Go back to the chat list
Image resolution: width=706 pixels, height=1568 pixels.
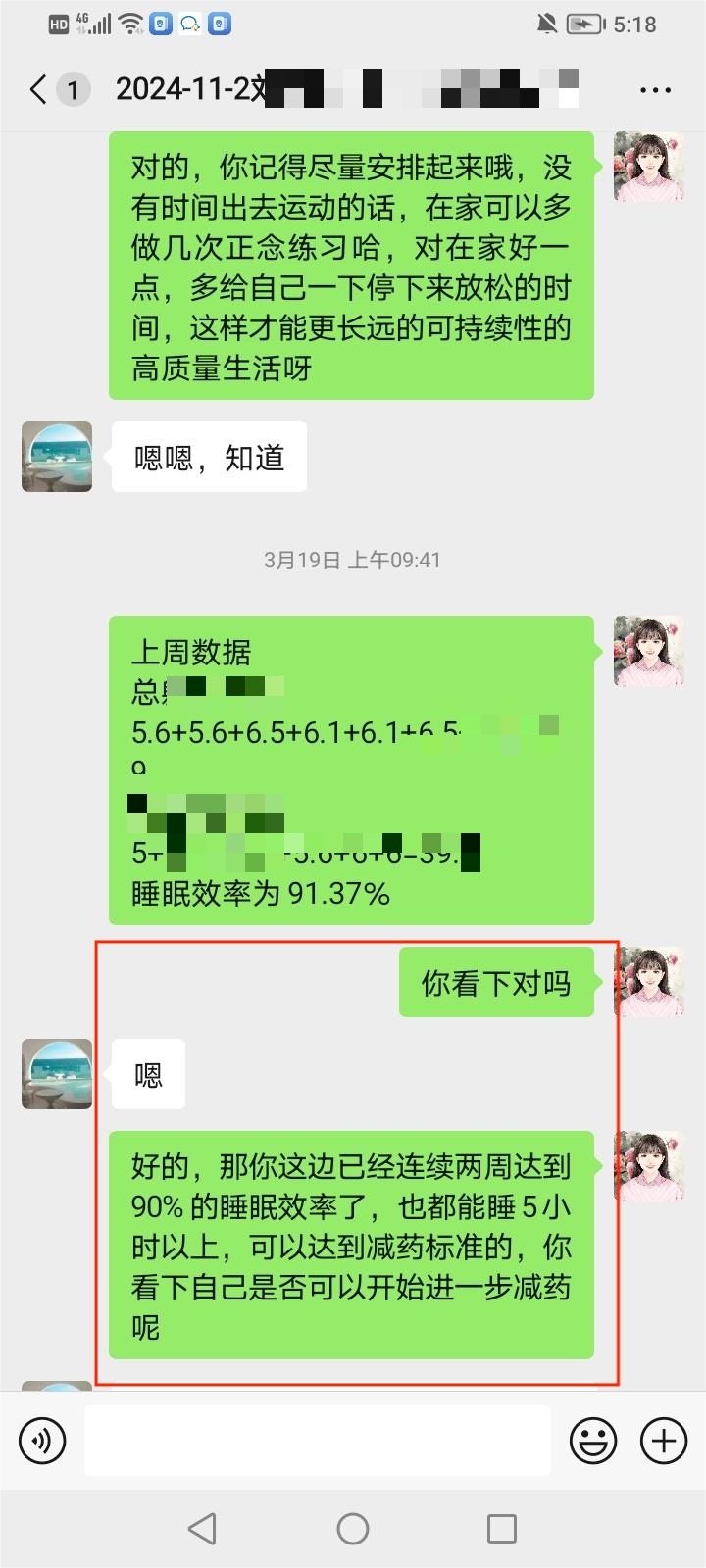pos(39,90)
